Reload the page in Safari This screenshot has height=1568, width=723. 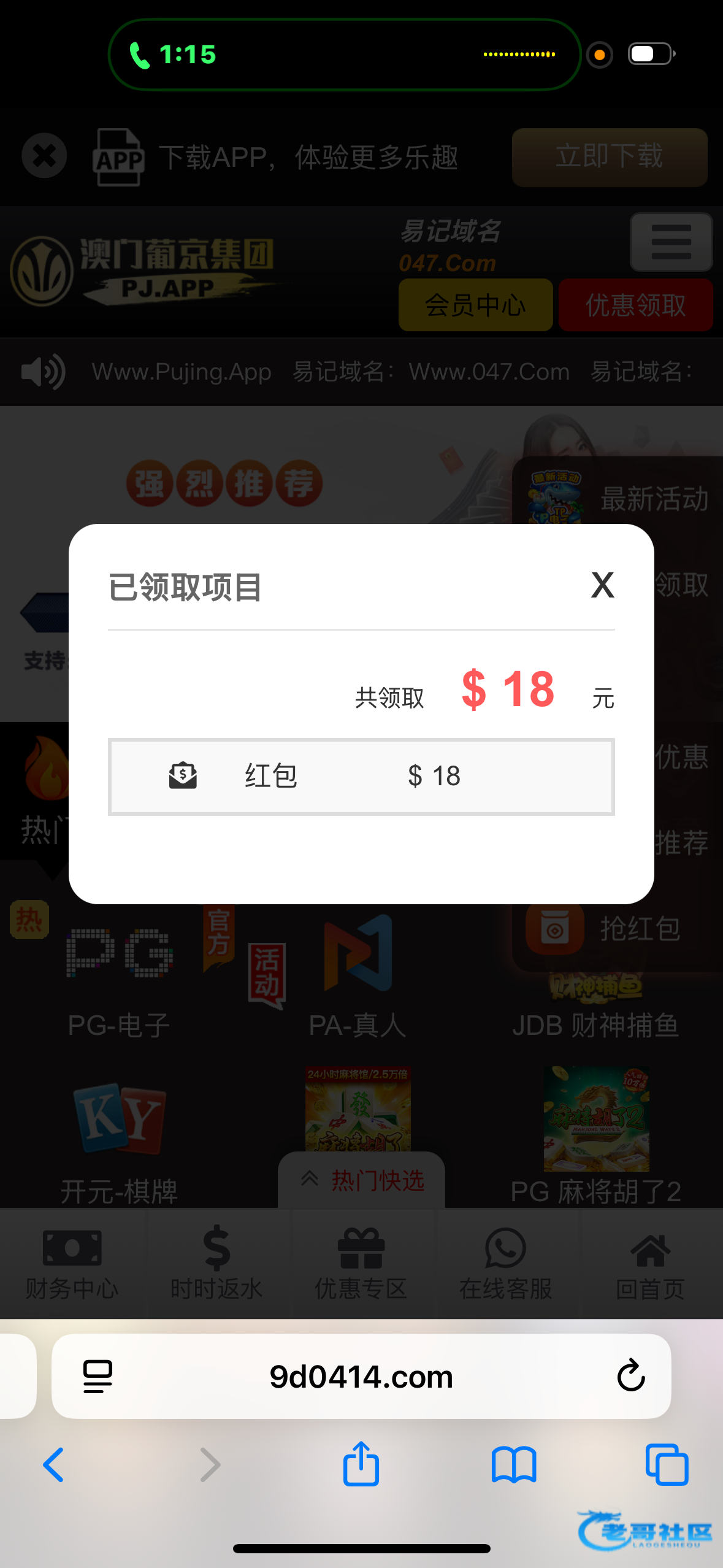(630, 1376)
